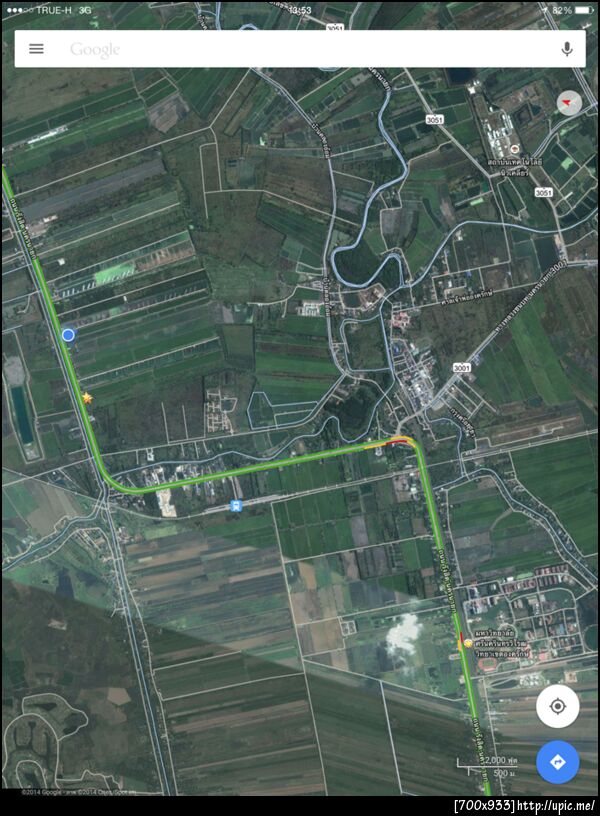
Task: Tap the train station icon on map
Action: (235, 506)
